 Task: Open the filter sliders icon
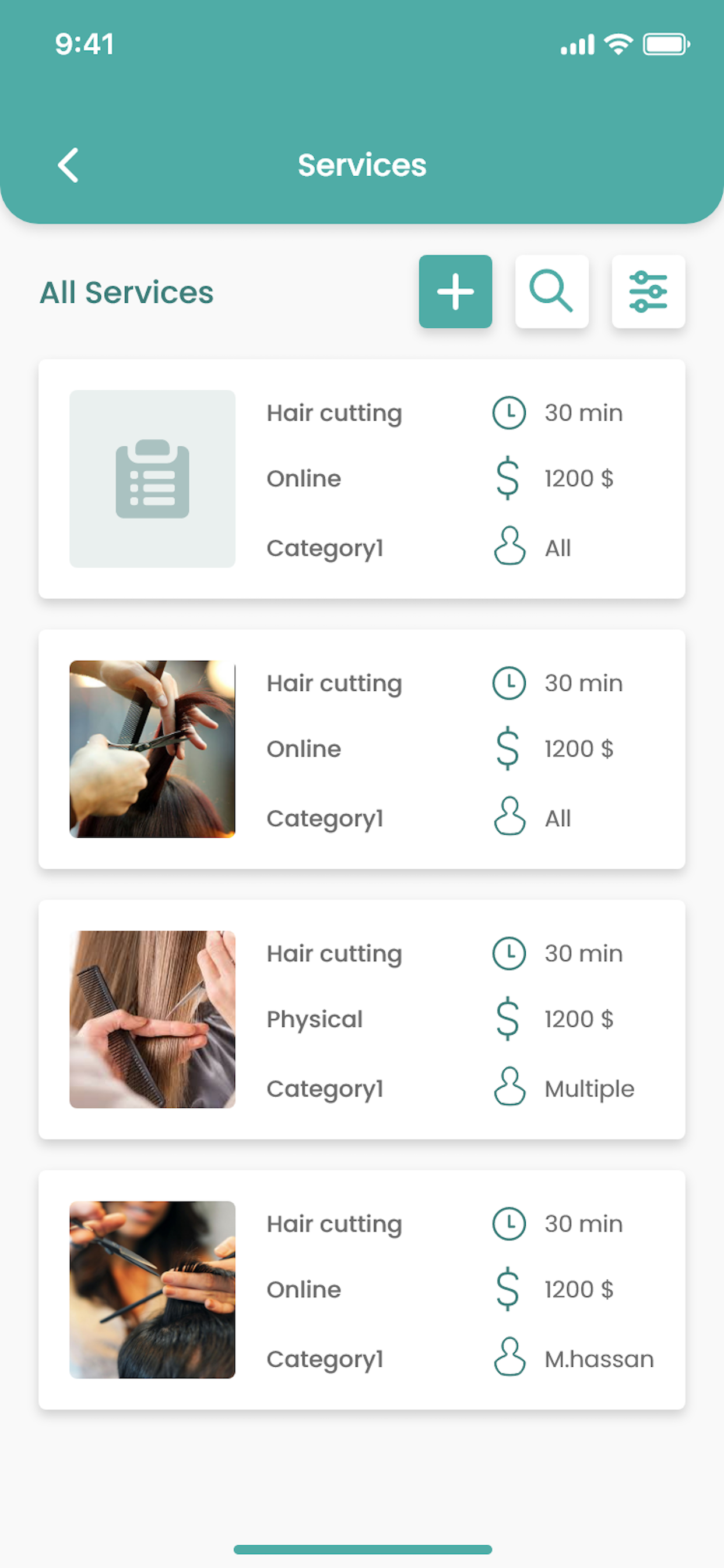click(648, 292)
